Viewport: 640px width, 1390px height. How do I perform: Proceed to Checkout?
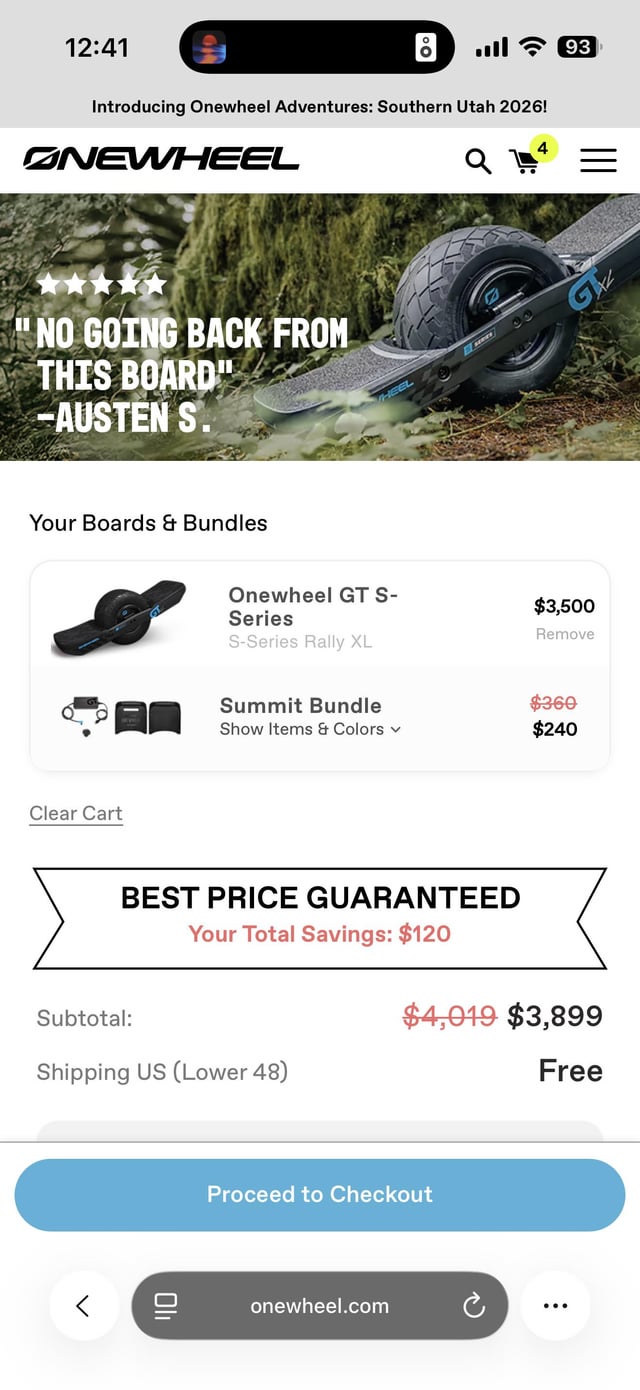tap(320, 1194)
